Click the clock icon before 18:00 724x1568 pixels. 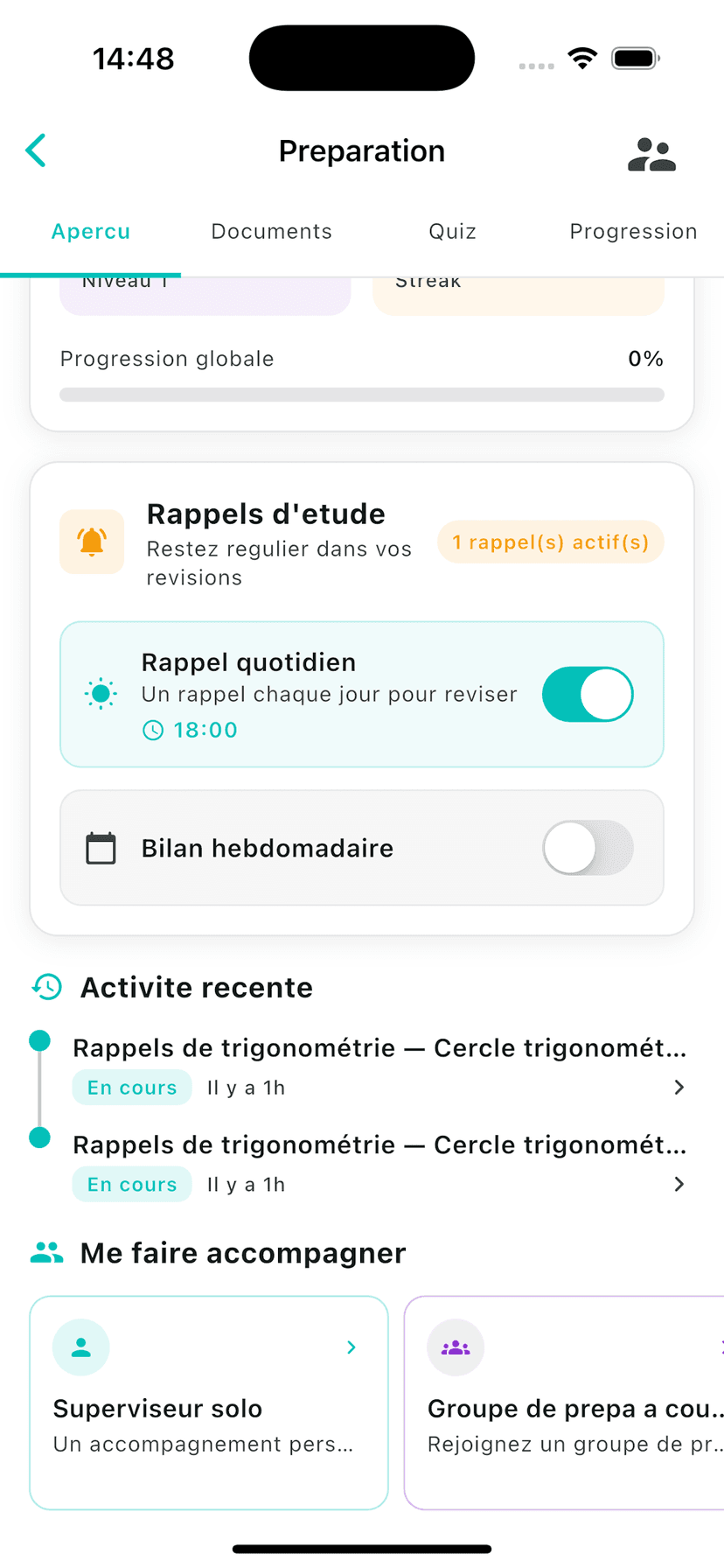pos(154,730)
